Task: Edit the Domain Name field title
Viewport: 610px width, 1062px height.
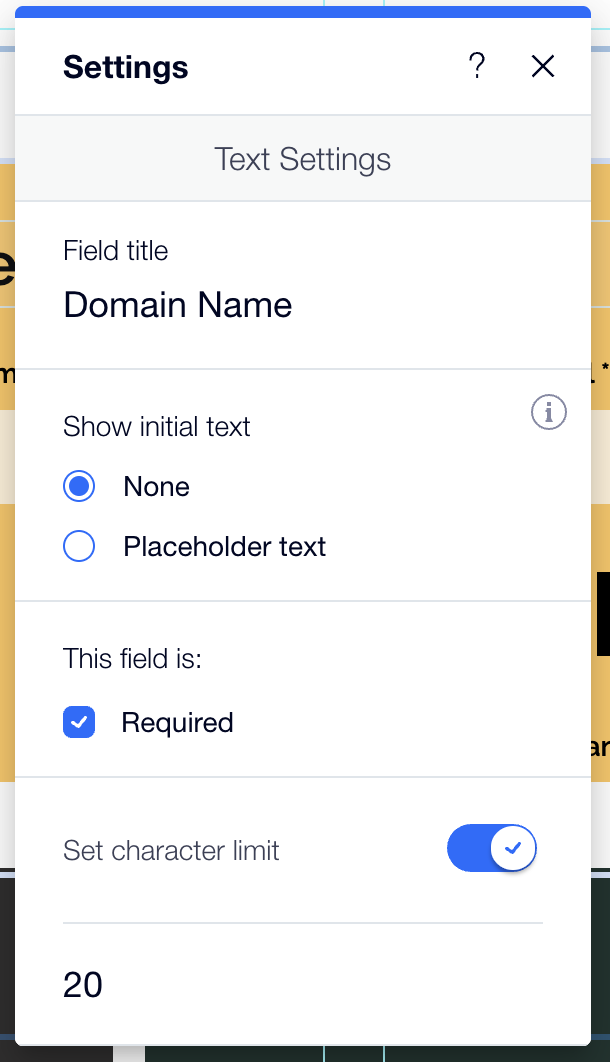Action: (x=178, y=304)
